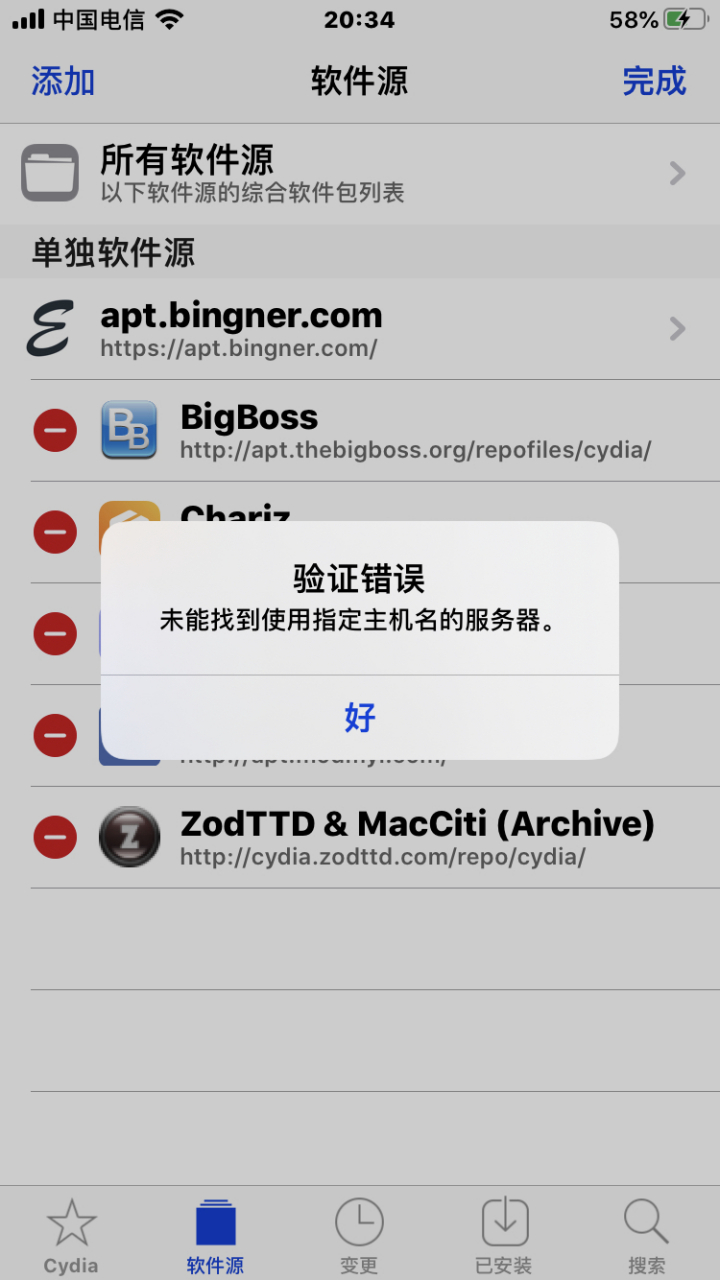Viewport: 720px width, 1280px height.
Task: Expand the apt.bingner.com chevron
Action: pos(676,328)
